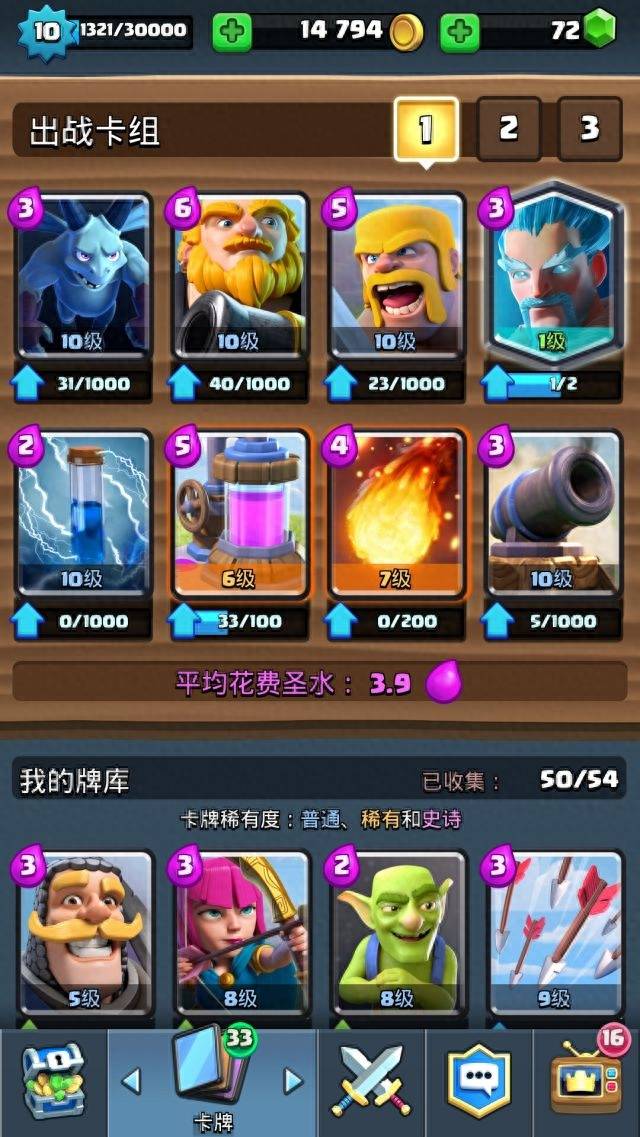Viewport: 640px width, 1137px height.
Task: Open the Elixir Collector card
Action: tap(239, 514)
